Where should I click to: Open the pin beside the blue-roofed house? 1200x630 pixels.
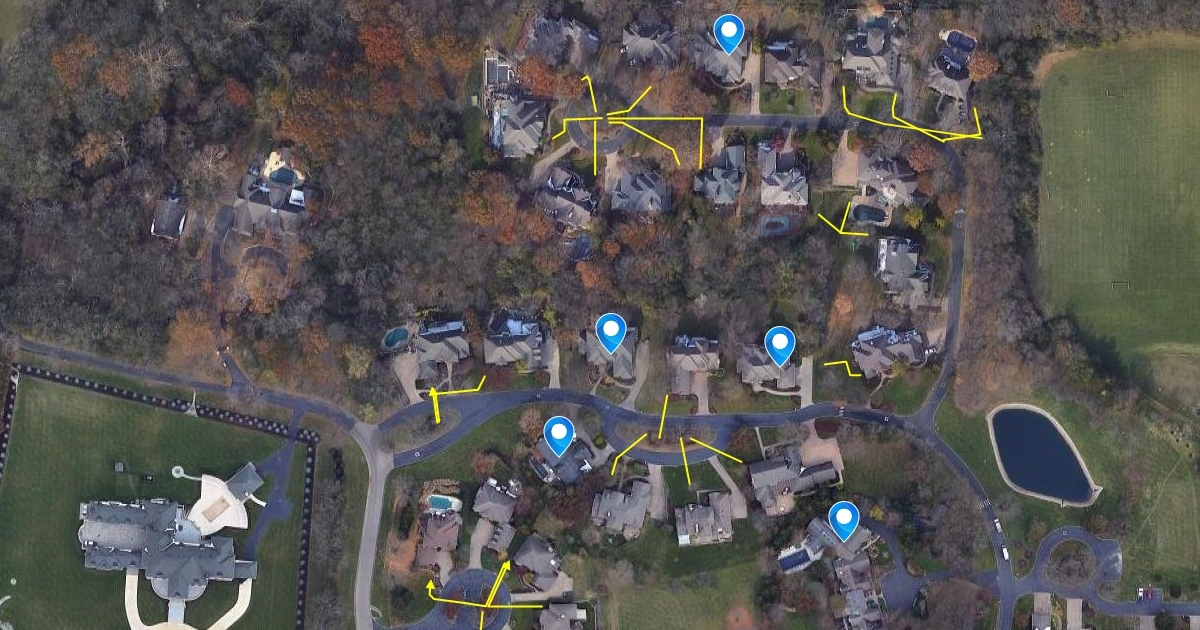pos(560,435)
